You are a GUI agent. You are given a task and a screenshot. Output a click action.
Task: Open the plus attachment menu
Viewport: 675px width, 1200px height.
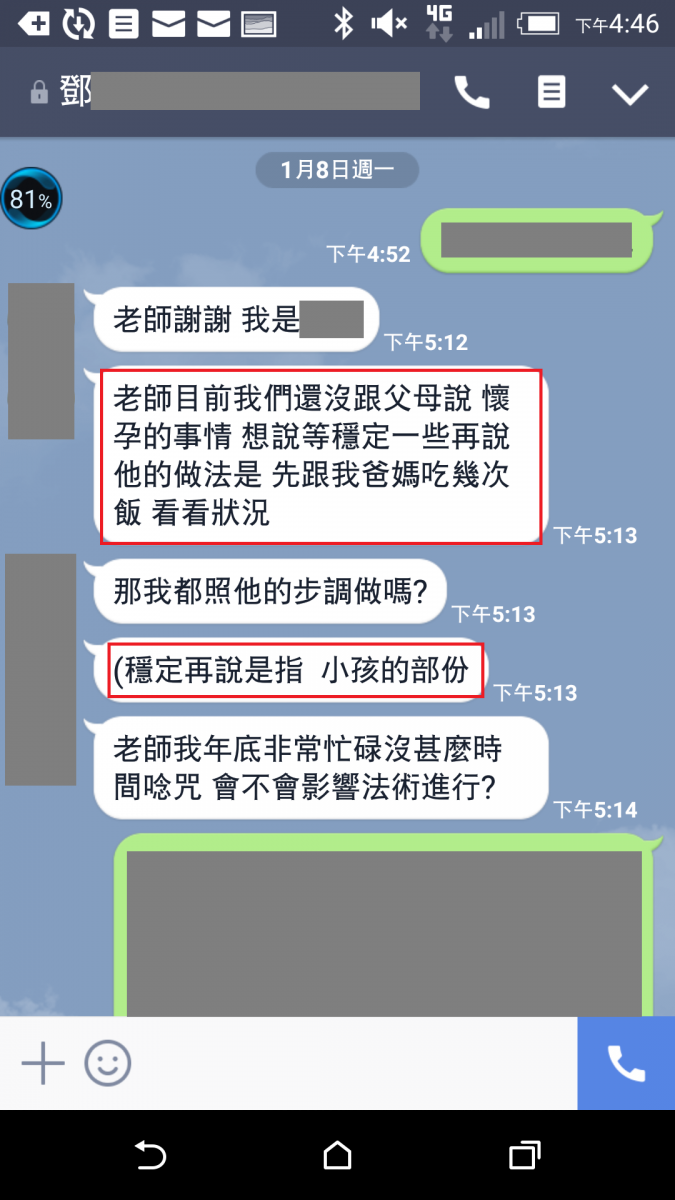[43, 1063]
